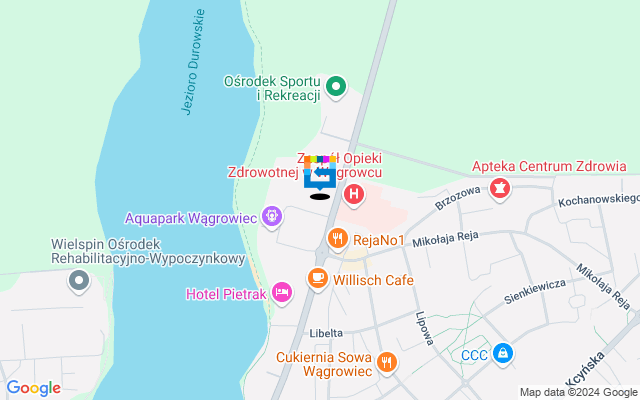Tap the CCC shop marker
This screenshot has height=400, width=640.
pyautogui.click(x=504, y=352)
